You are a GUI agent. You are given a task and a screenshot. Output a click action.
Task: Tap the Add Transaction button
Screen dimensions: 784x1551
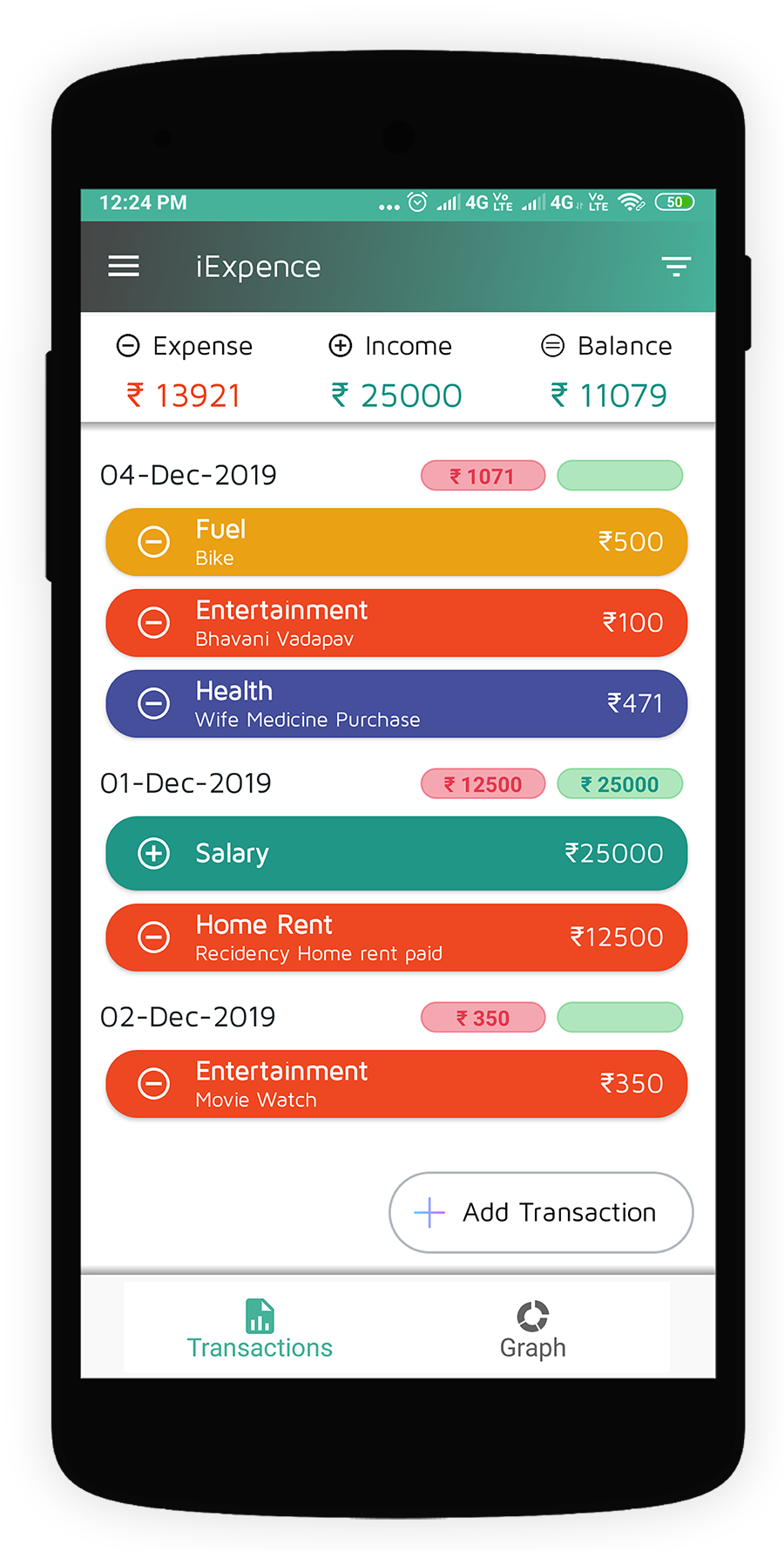click(541, 1212)
